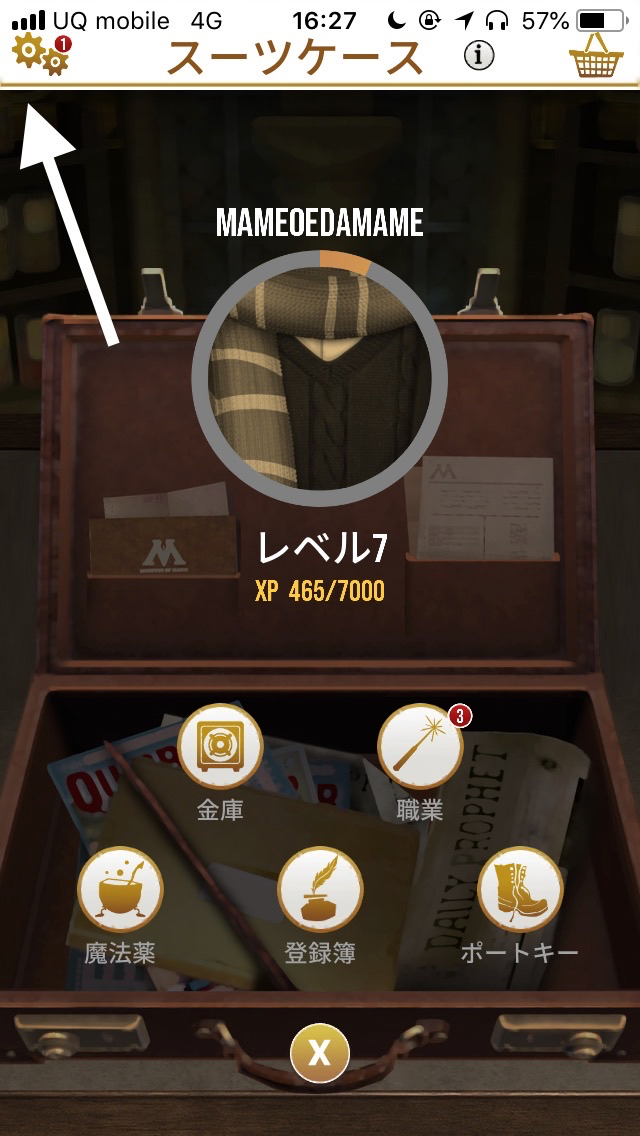Open the 金庫 vault
This screenshot has width=640, height=1136.
(220, 747)
